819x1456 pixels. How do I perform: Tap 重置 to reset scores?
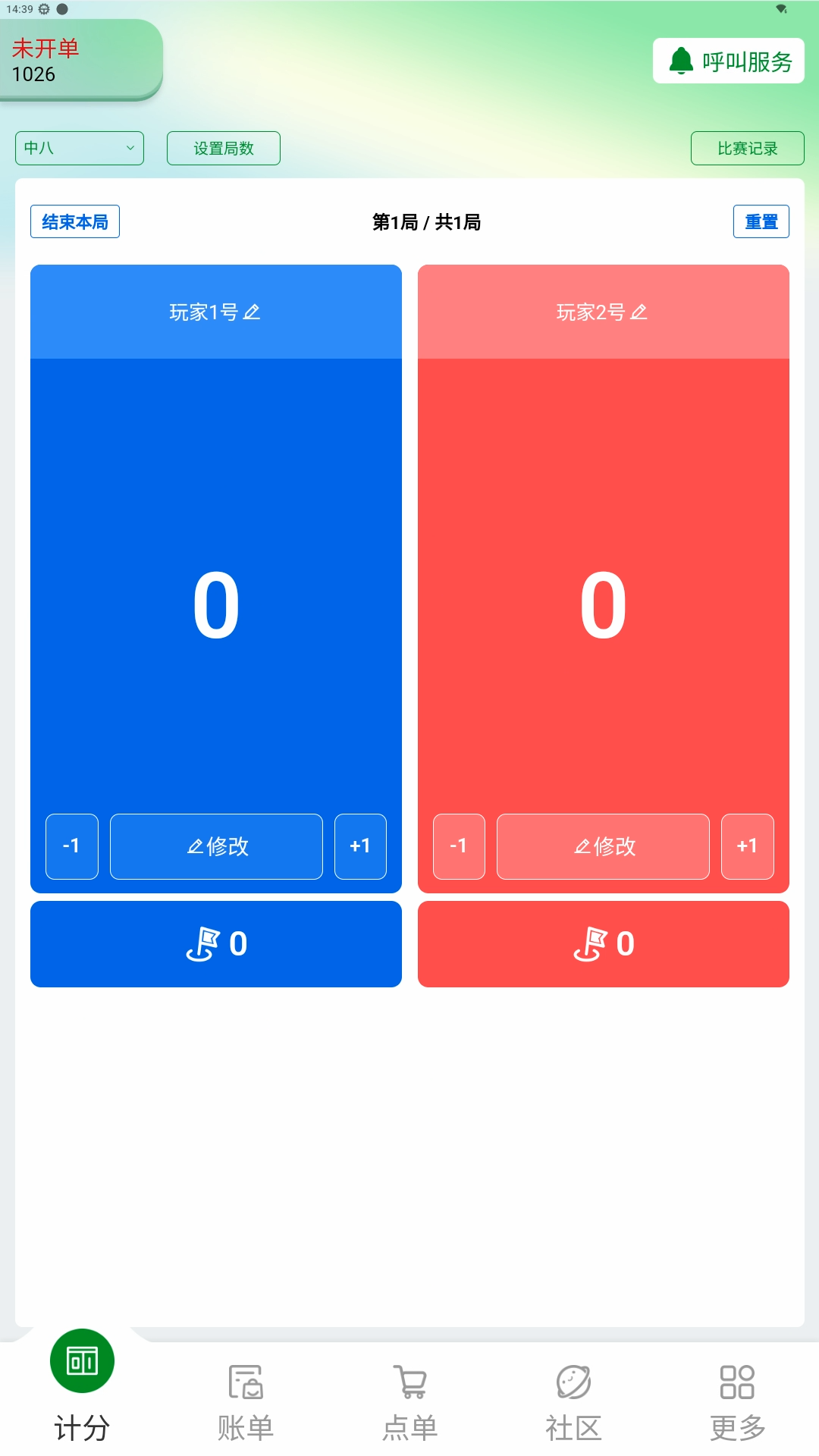click(x=761, y=221)
